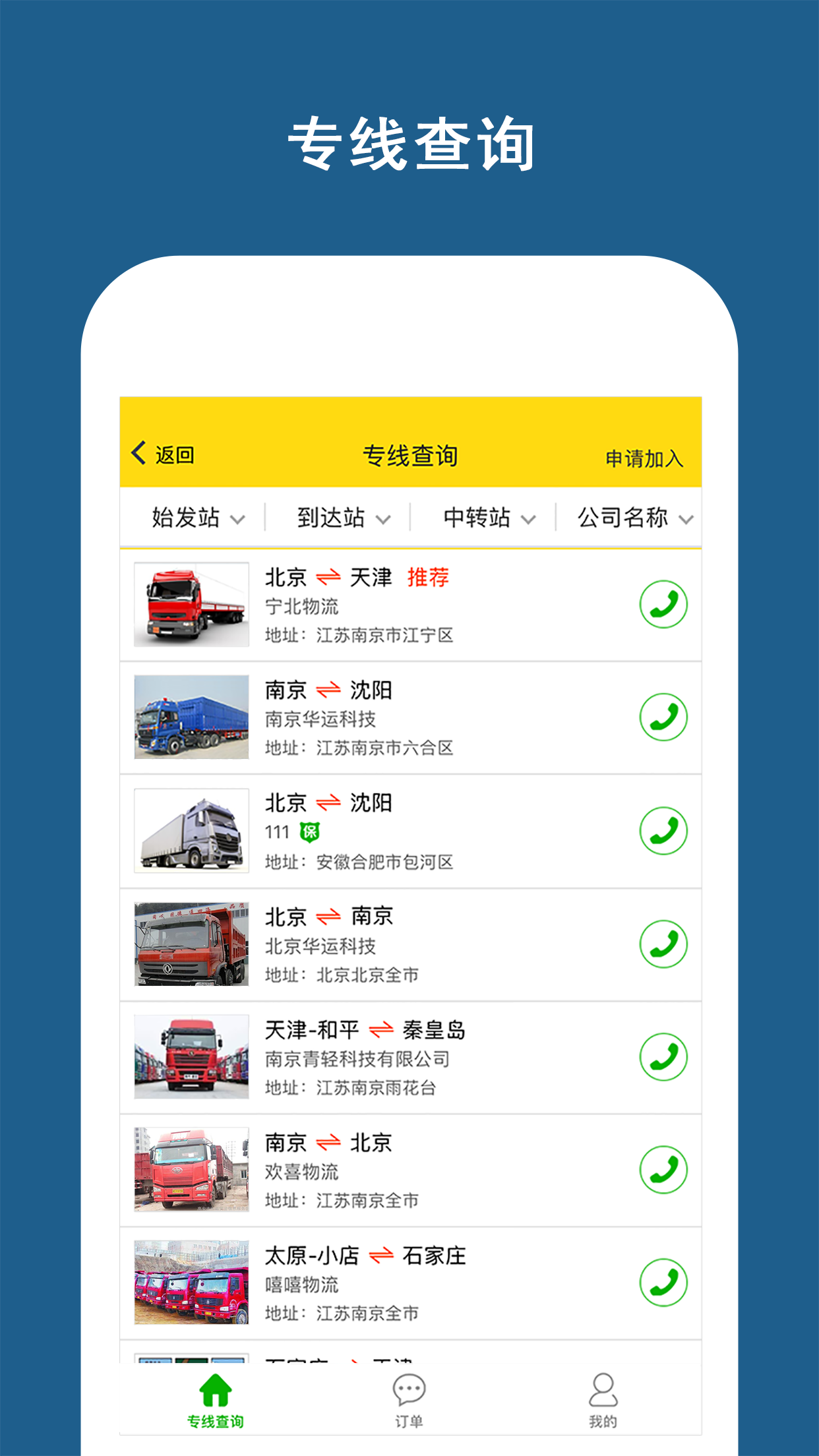The width and height of the screenshot is (819, 1456).
Task: Tap phone icon next to 北京华运科技
Action: point(663,943)
